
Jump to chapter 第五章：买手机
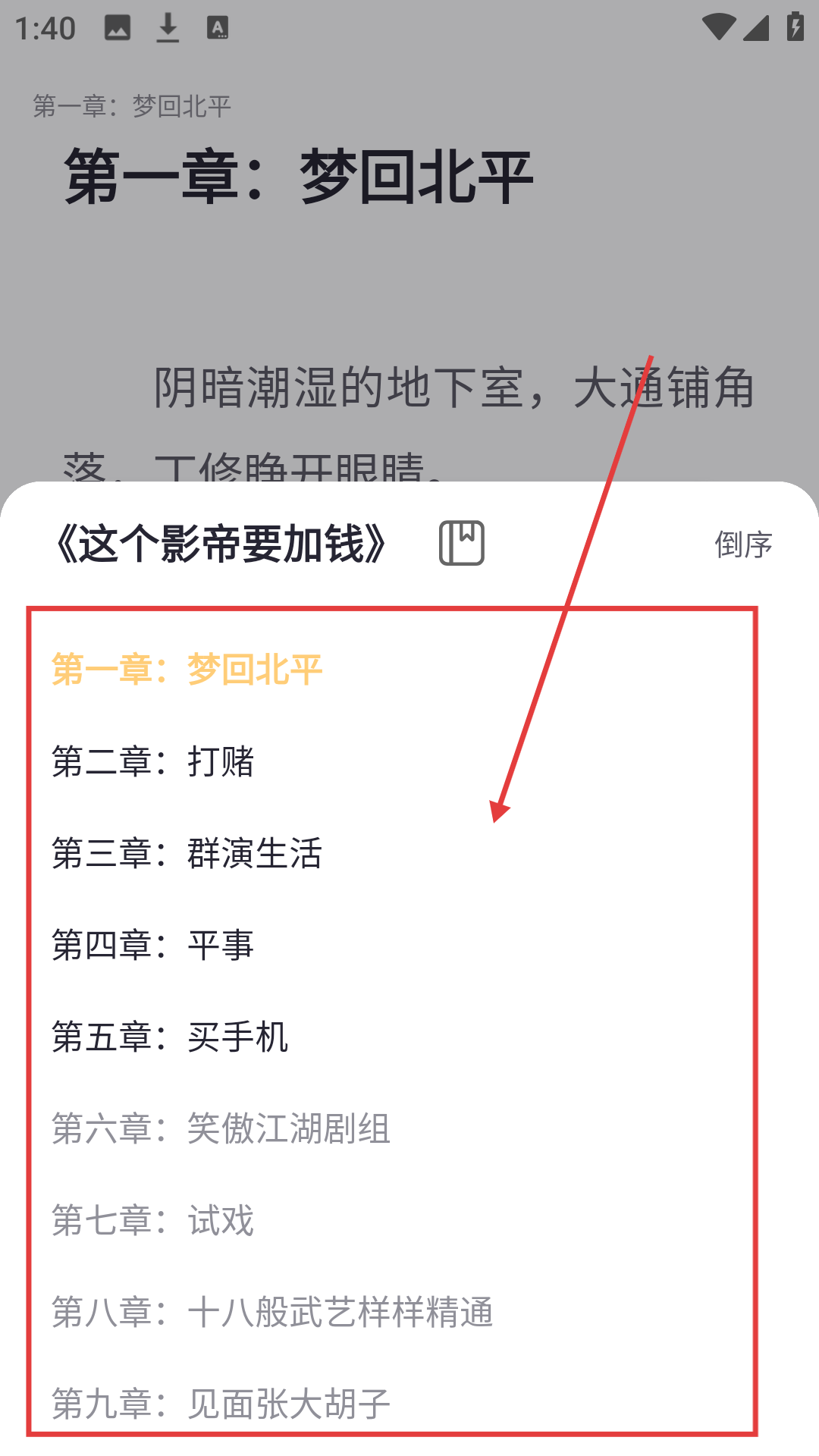pyautogui.click(x=170, y=1037)
